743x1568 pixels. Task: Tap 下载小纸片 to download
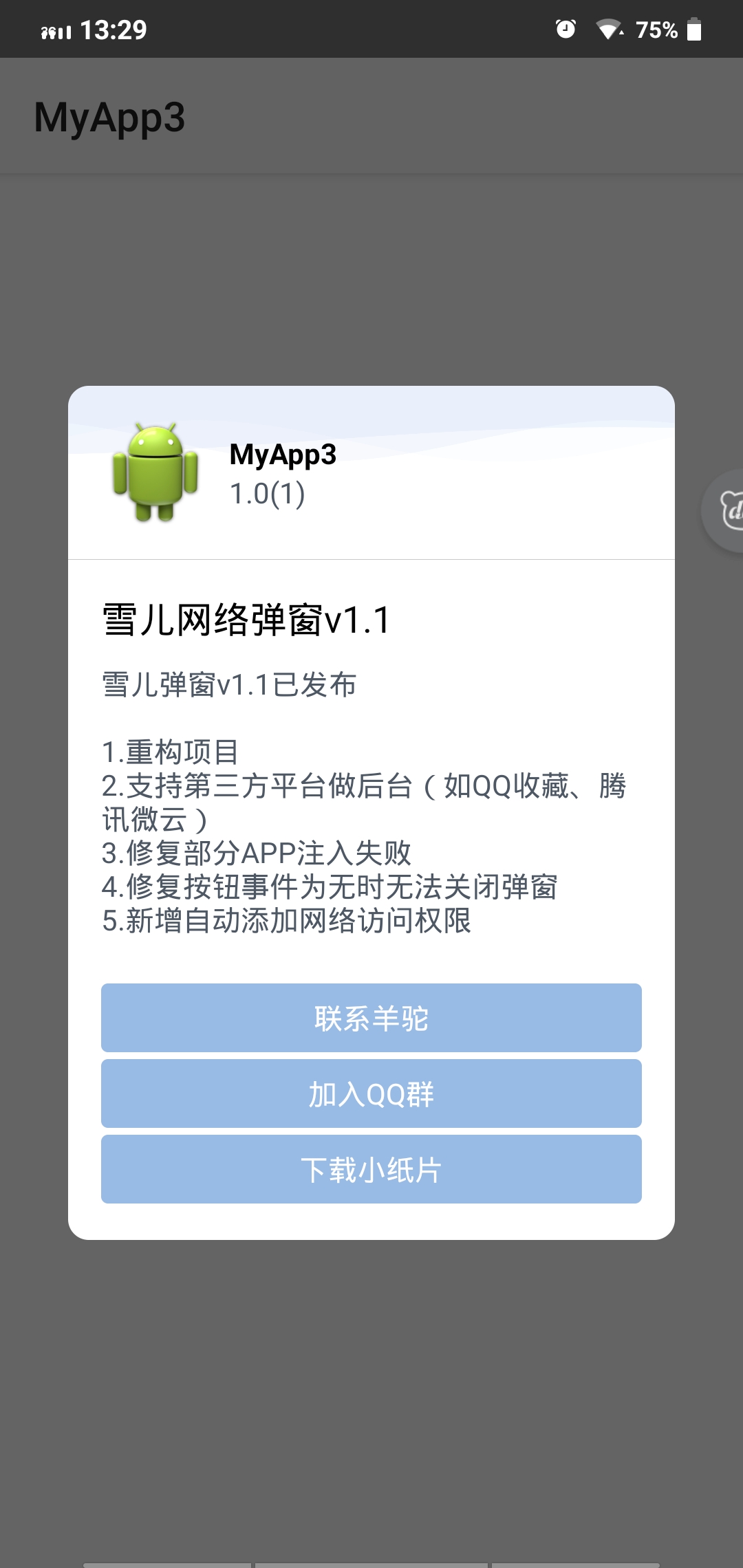(371, 1169)
